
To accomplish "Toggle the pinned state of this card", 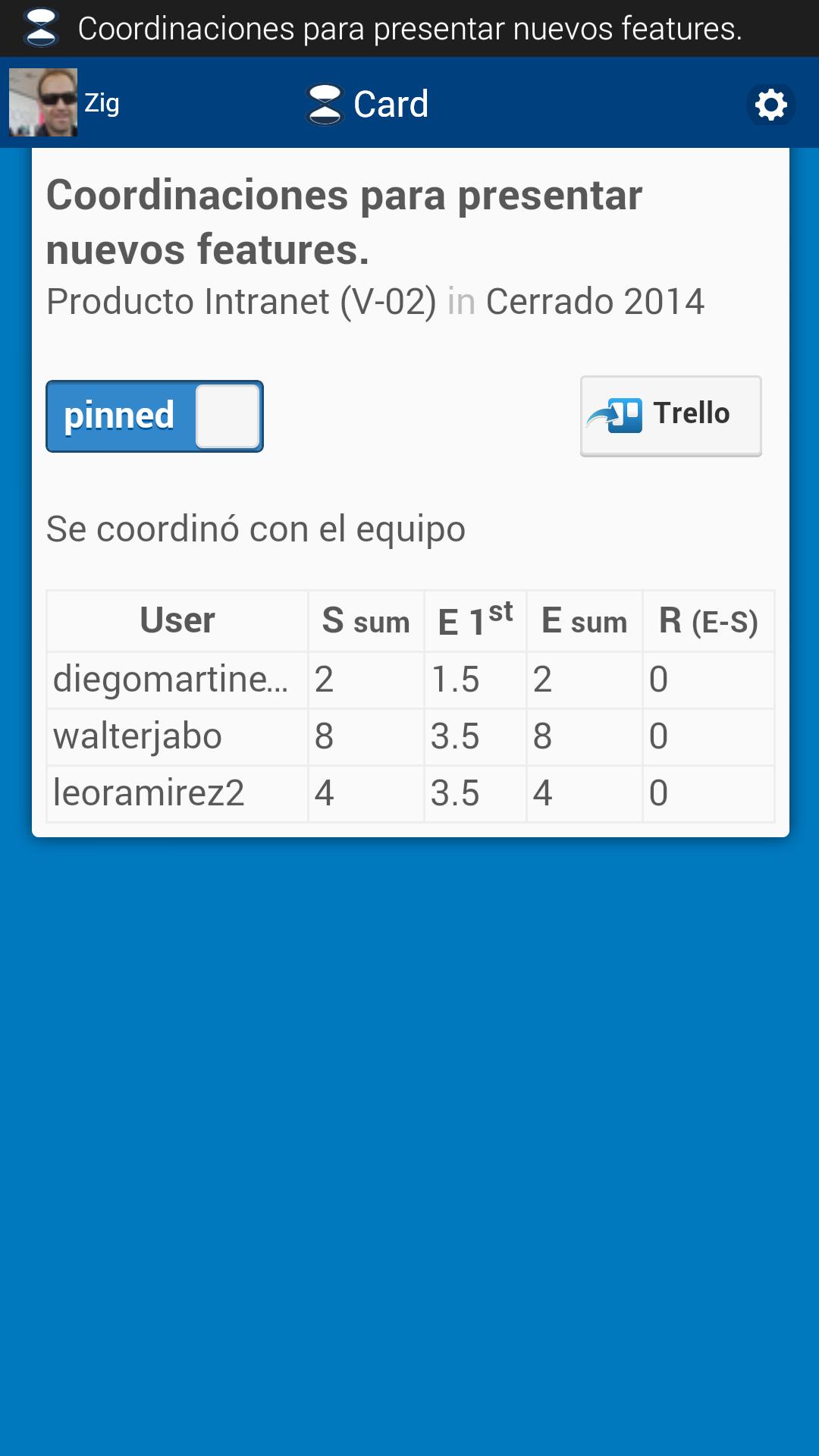I will point(154,416).
